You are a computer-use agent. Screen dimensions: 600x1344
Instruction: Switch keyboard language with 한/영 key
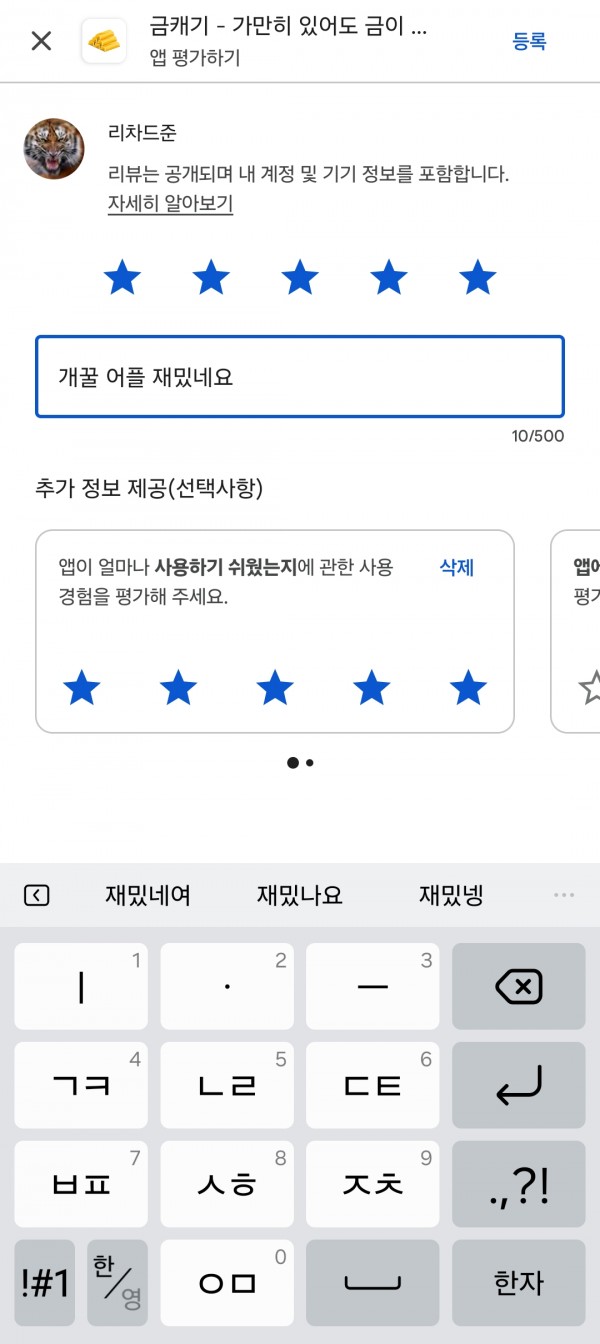point(117,1284)
